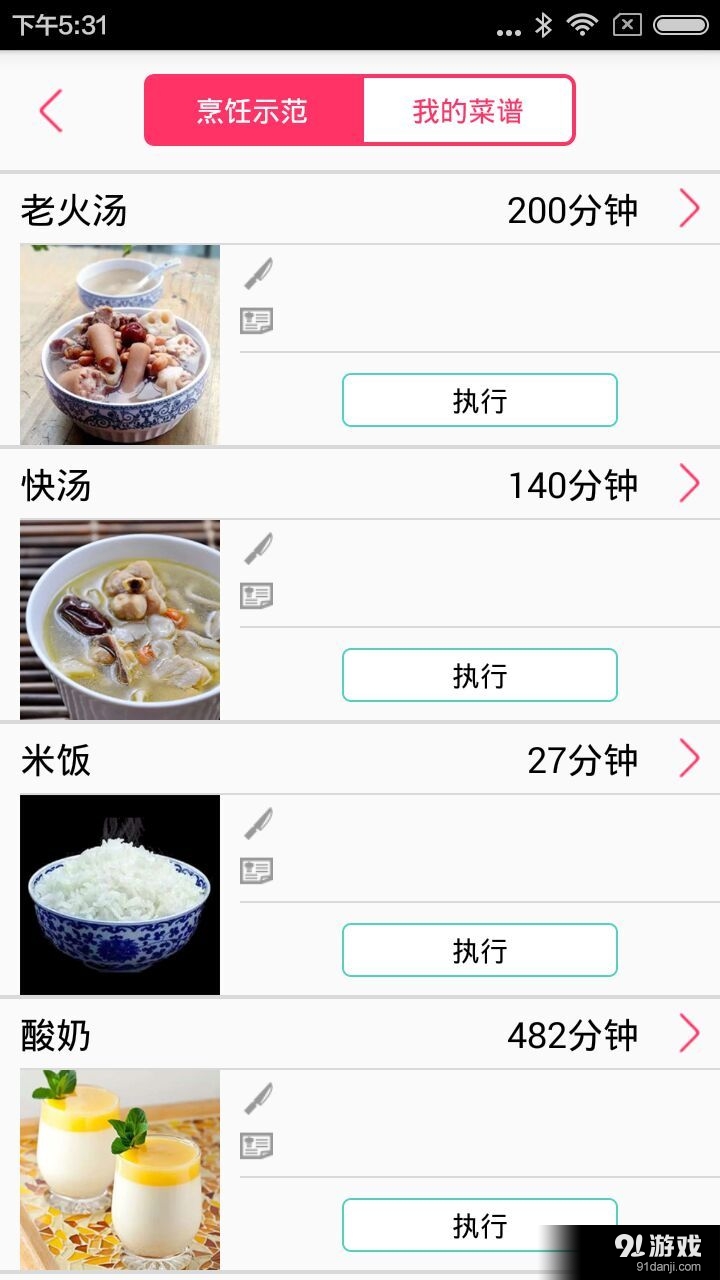Click the recipe card icon beside 快汤
The image size is (720, 1280).
point(257,595)
